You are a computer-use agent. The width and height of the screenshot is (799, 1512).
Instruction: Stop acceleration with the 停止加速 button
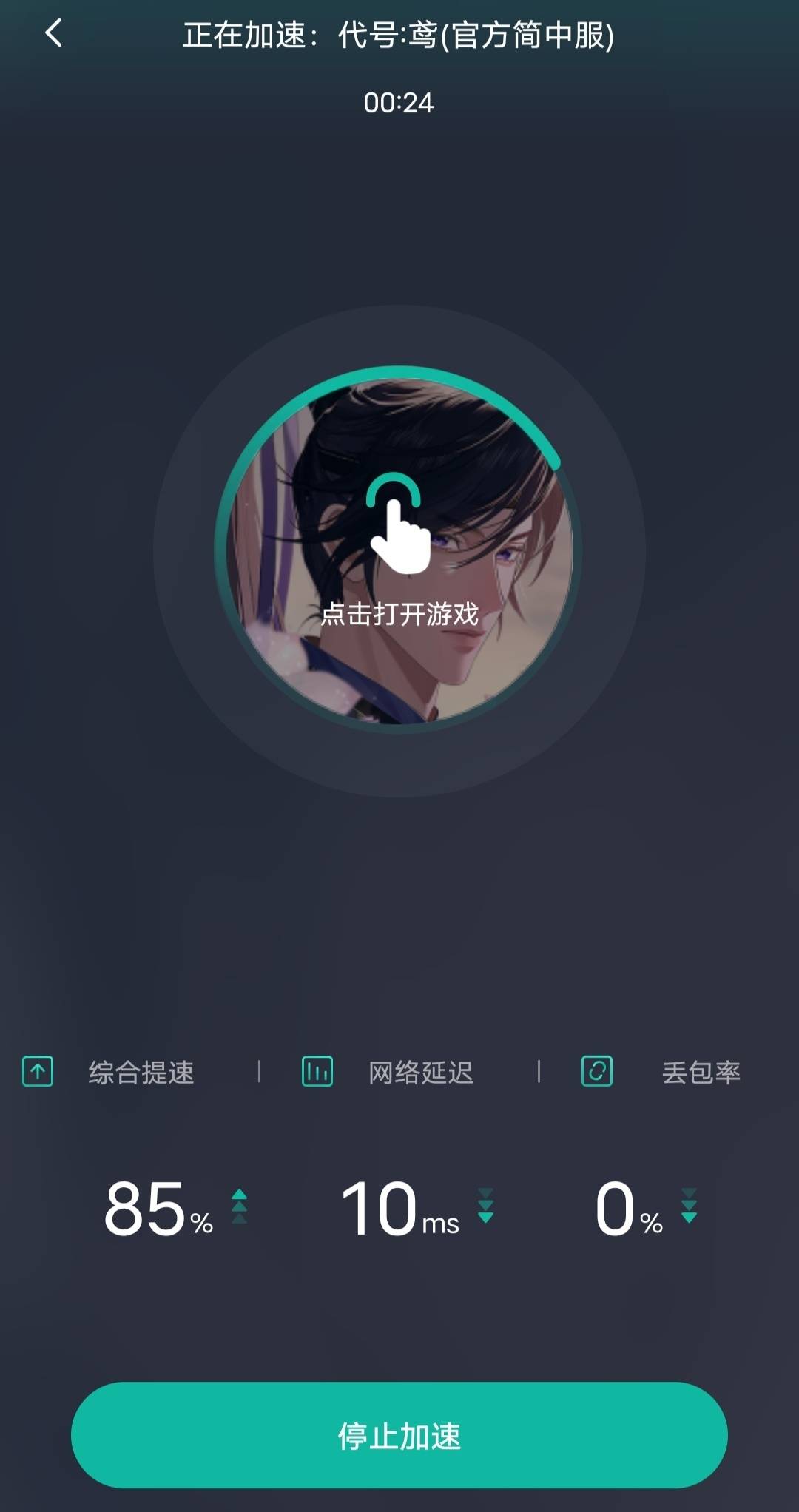(399, 1434)
